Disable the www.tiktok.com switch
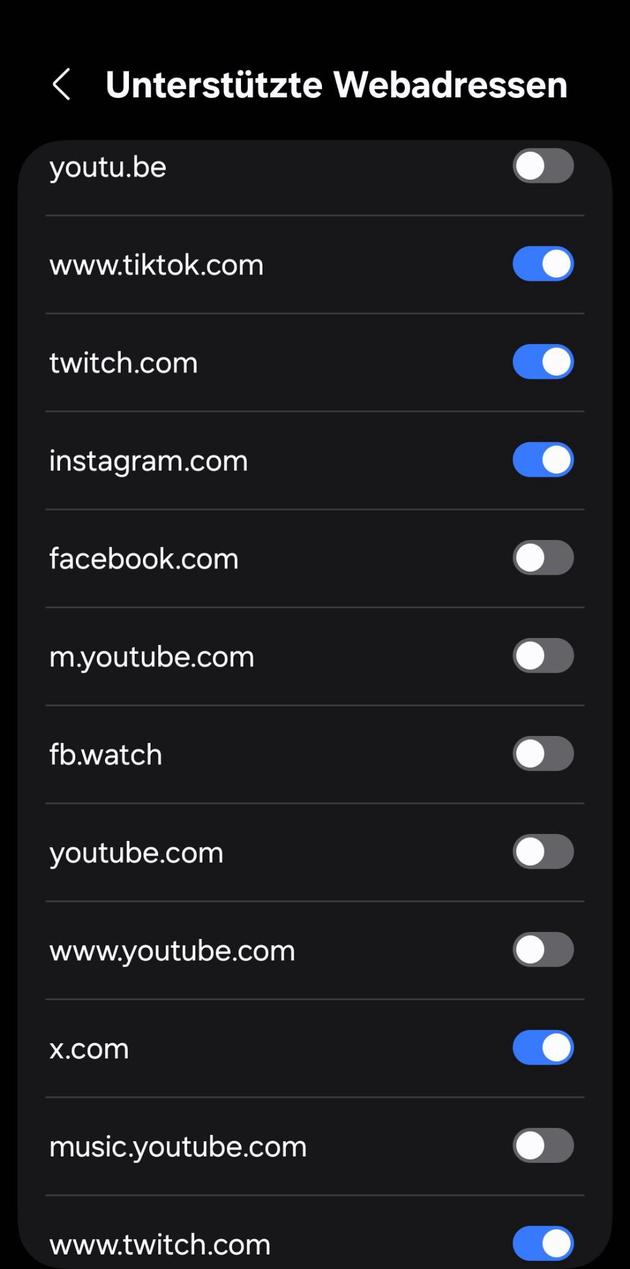The height and width of the screenshot is (1269, 630). (x=543, y=264)
